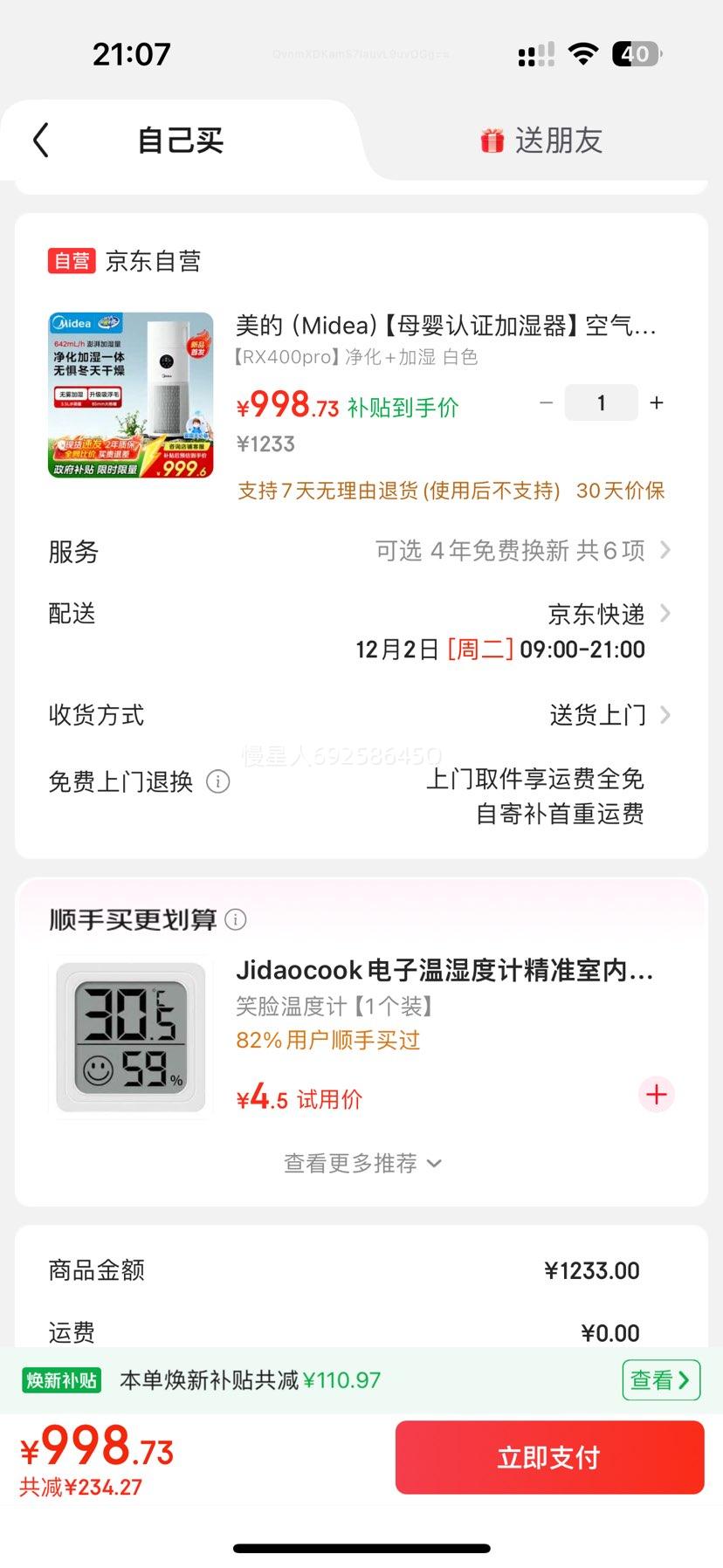Tap the back arrow to return
723x1568 pixels.
[38, 140]
